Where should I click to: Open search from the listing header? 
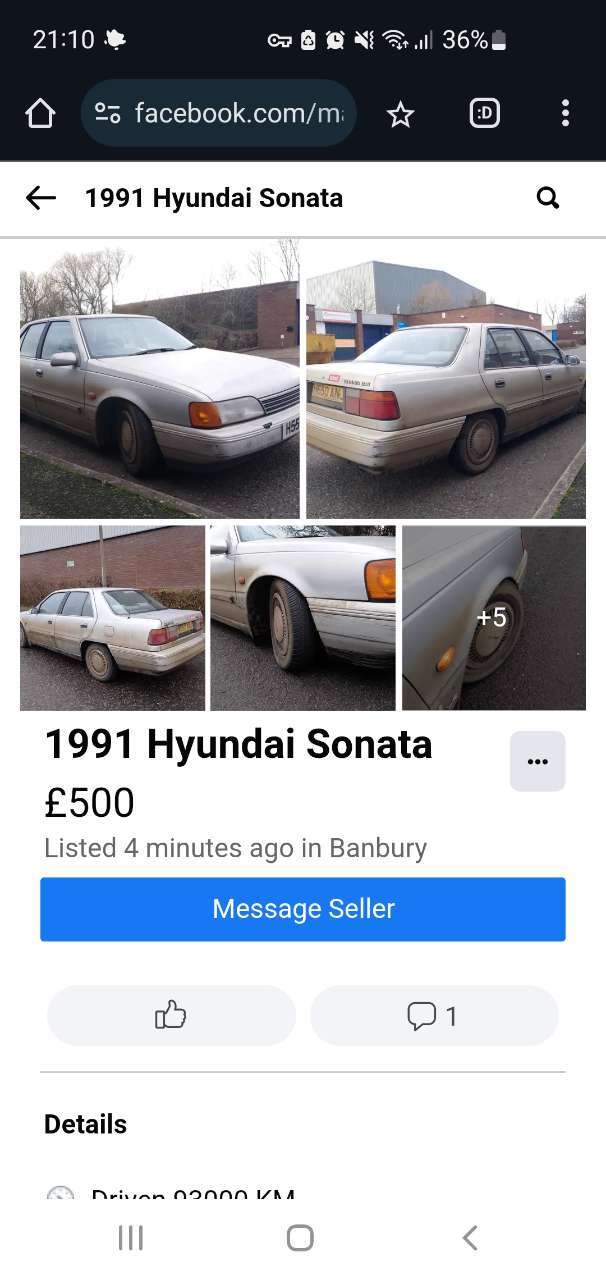coord(548,198)
